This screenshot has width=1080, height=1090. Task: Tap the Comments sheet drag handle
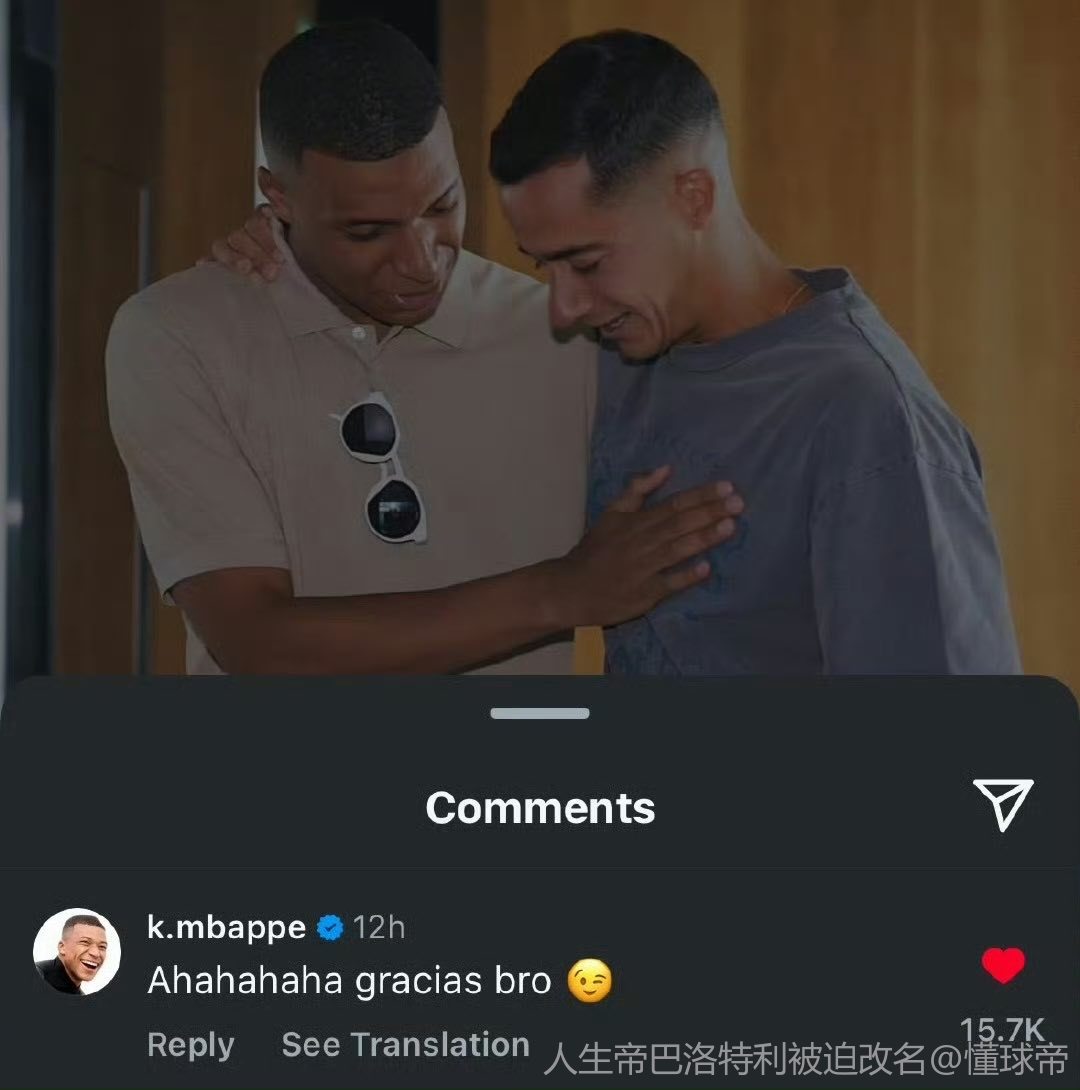click(x=540, y=713)
